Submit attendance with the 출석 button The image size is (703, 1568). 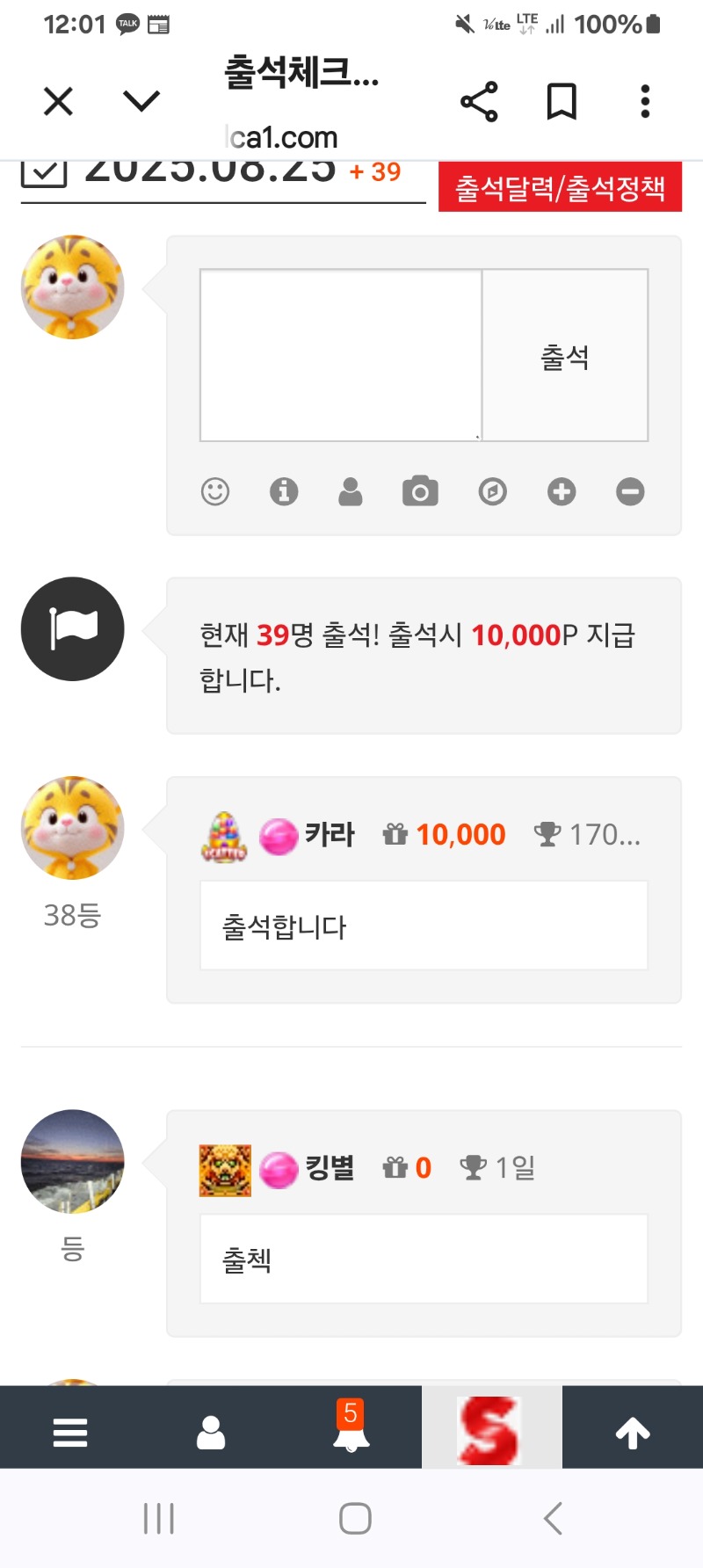(565, 355)
